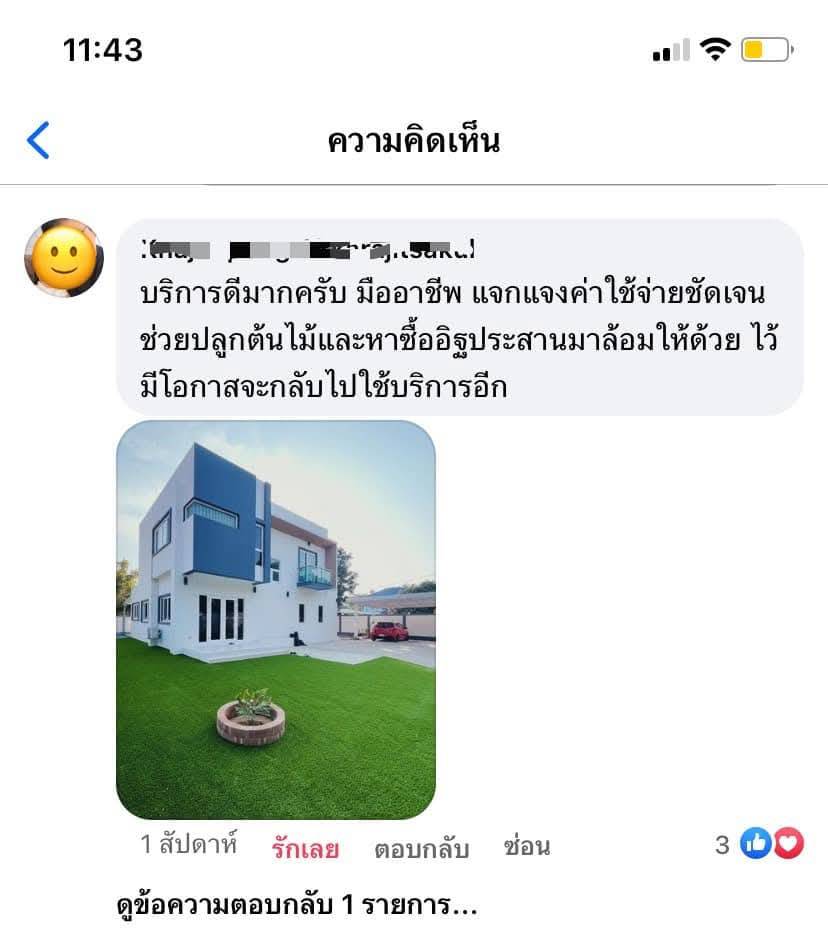Open the commenter's smiley profile picture
Screen dimensions: 828x952
64,258
